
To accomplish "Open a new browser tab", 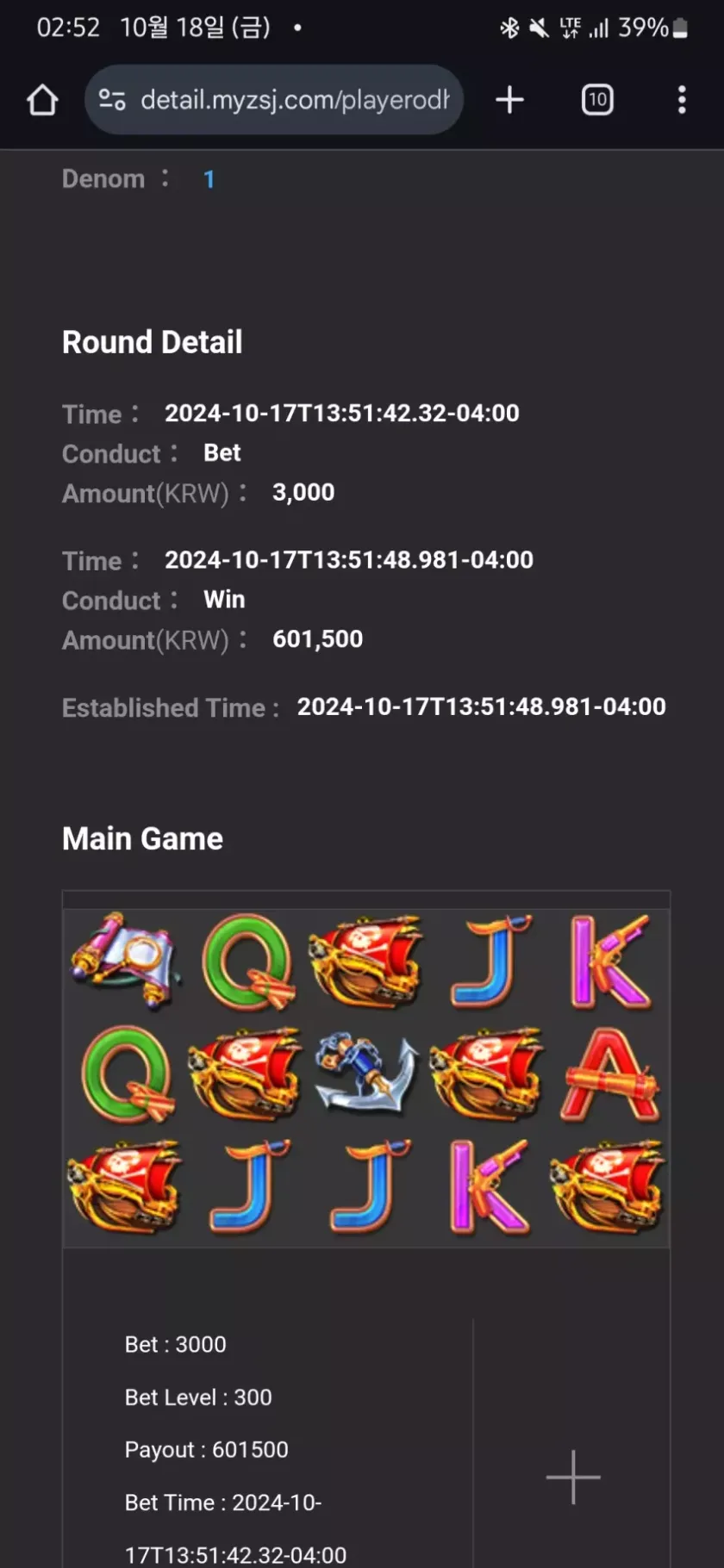I will coord(509,100).
